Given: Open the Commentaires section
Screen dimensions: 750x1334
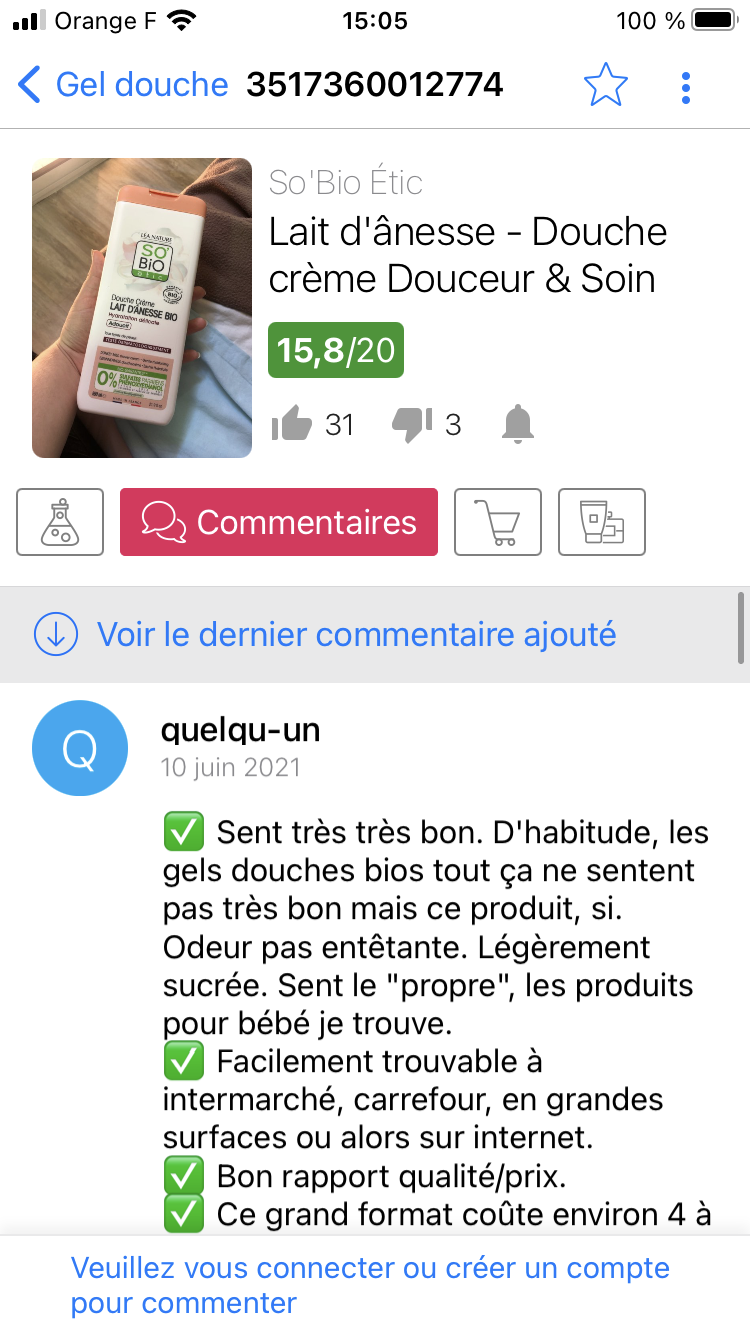Looking at the screenshot, I should pyautogui.click(x=278, y=521).
